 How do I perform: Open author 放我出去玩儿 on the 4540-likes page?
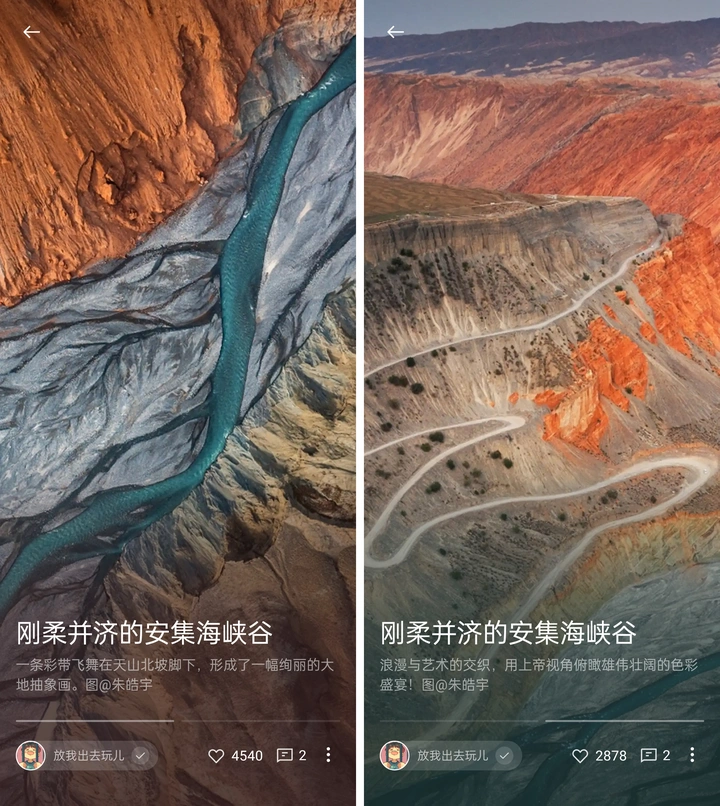[x=88, y=756]
